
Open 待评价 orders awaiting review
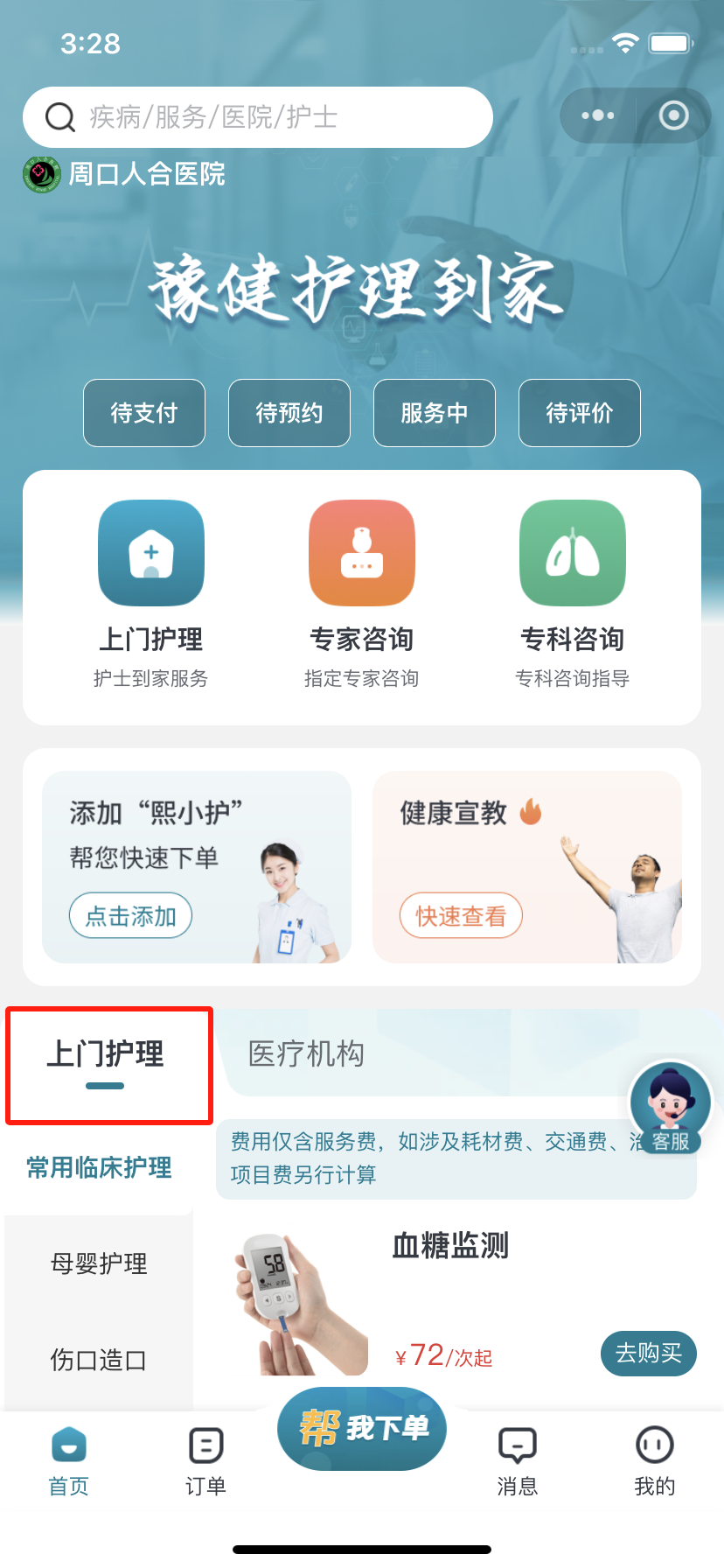point(580,413)
